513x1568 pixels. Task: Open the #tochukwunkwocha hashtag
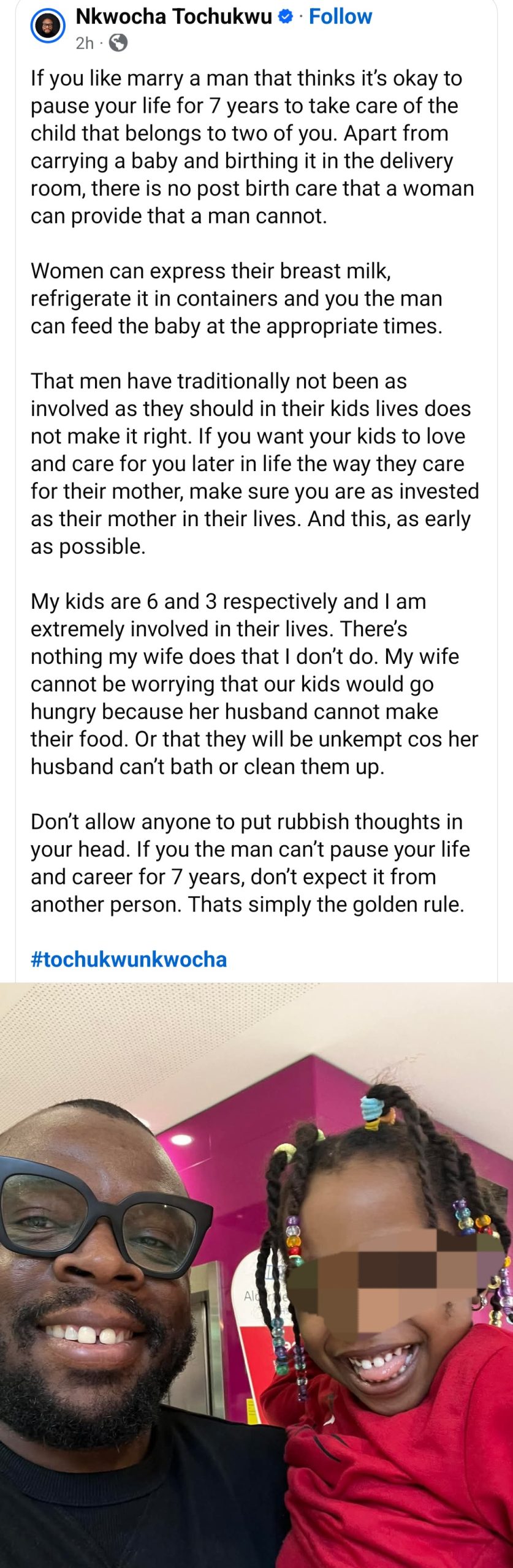tap(129, 959)
